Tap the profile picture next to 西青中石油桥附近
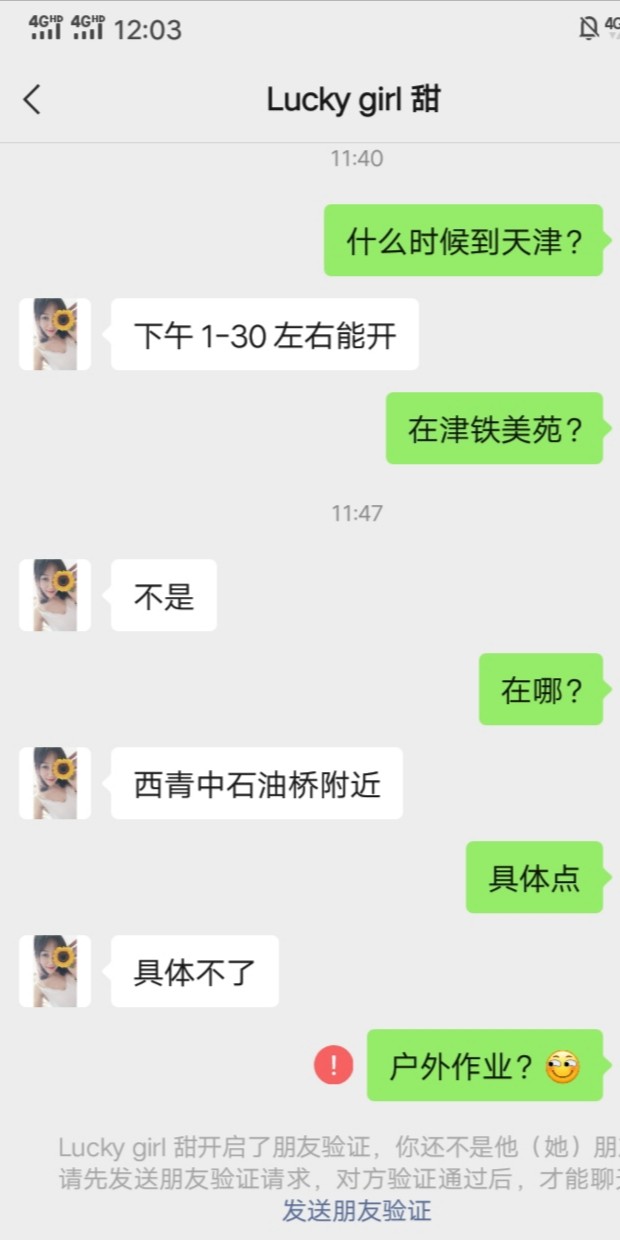Image resolution: width=620 pixels, height=1240 pixels. [x=55, y=783]
